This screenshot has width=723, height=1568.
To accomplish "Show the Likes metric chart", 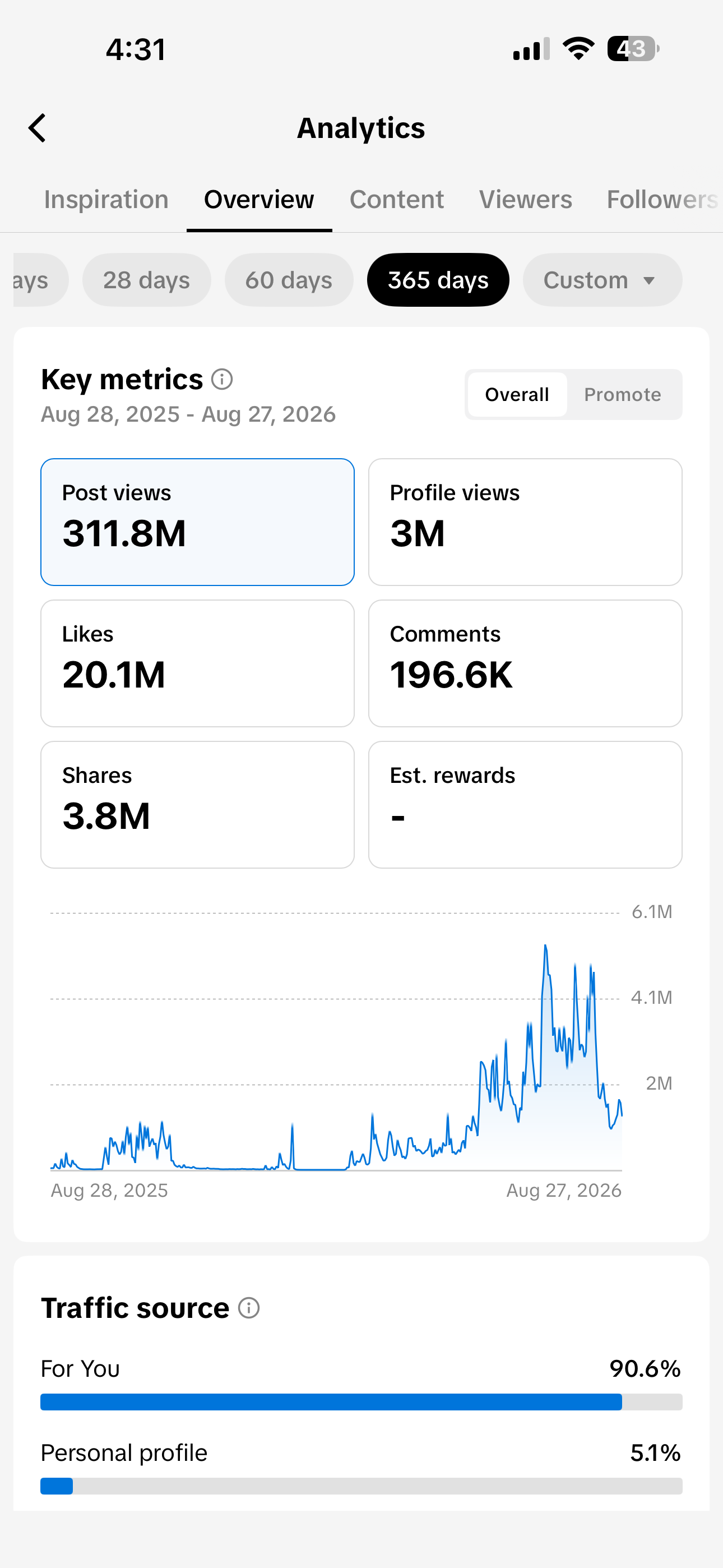I will coord(197,663).
